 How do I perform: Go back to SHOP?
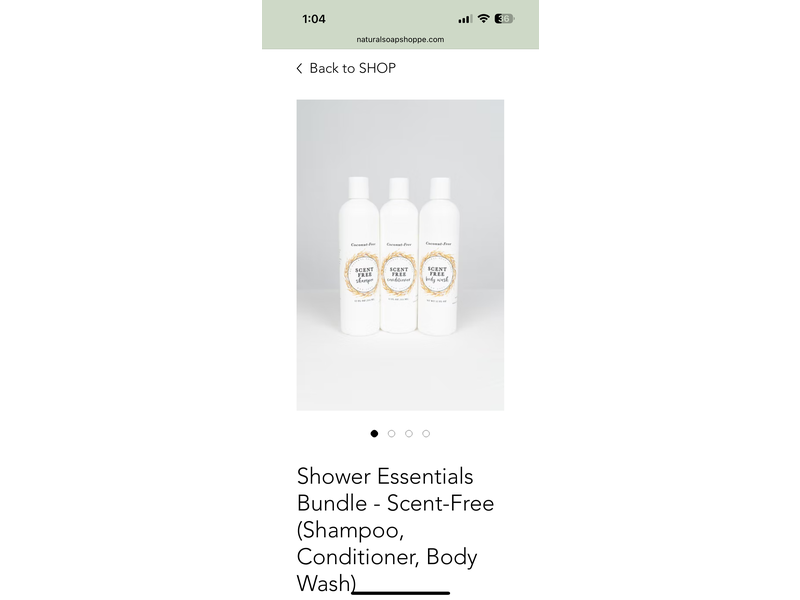(346, 68)
